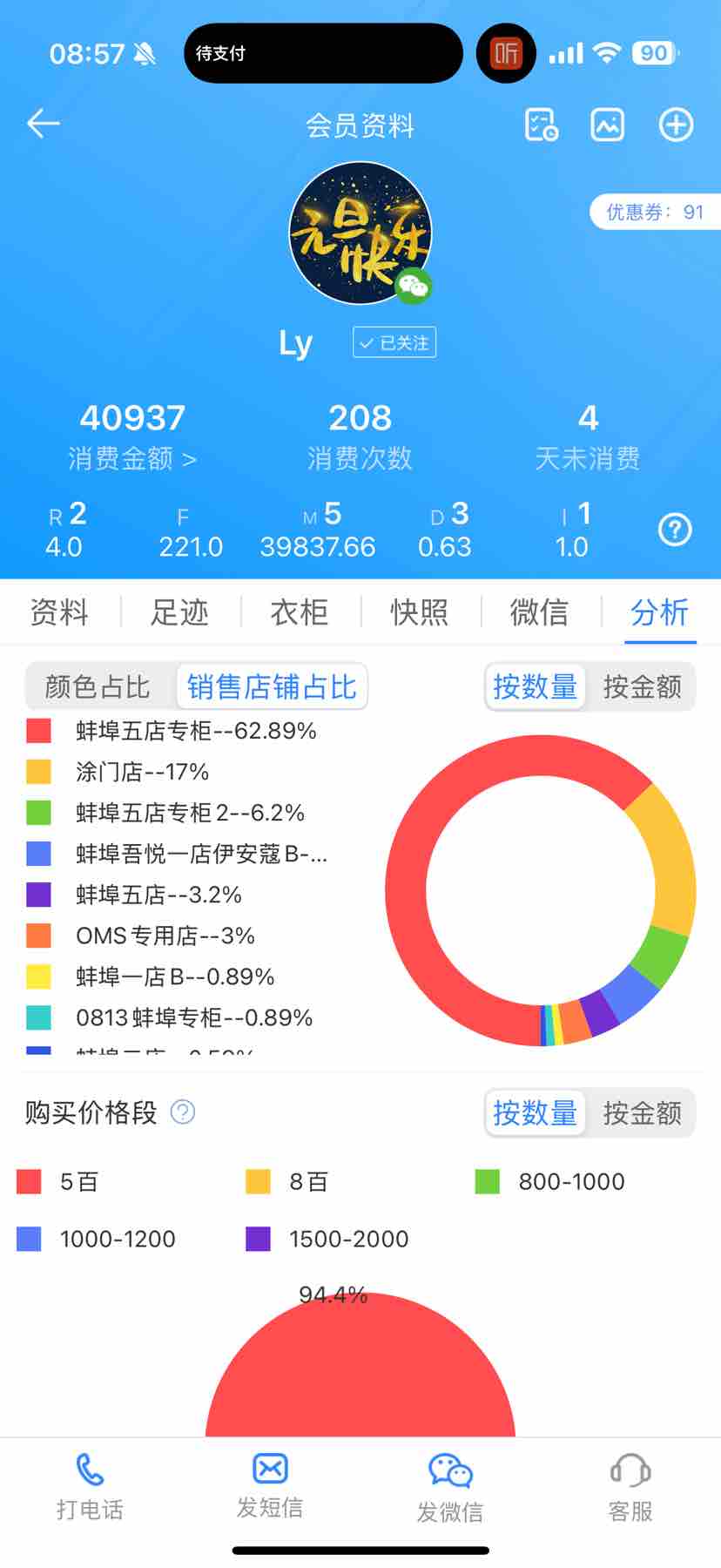
Task: Go back using the arrow icon
Action: 43,125
